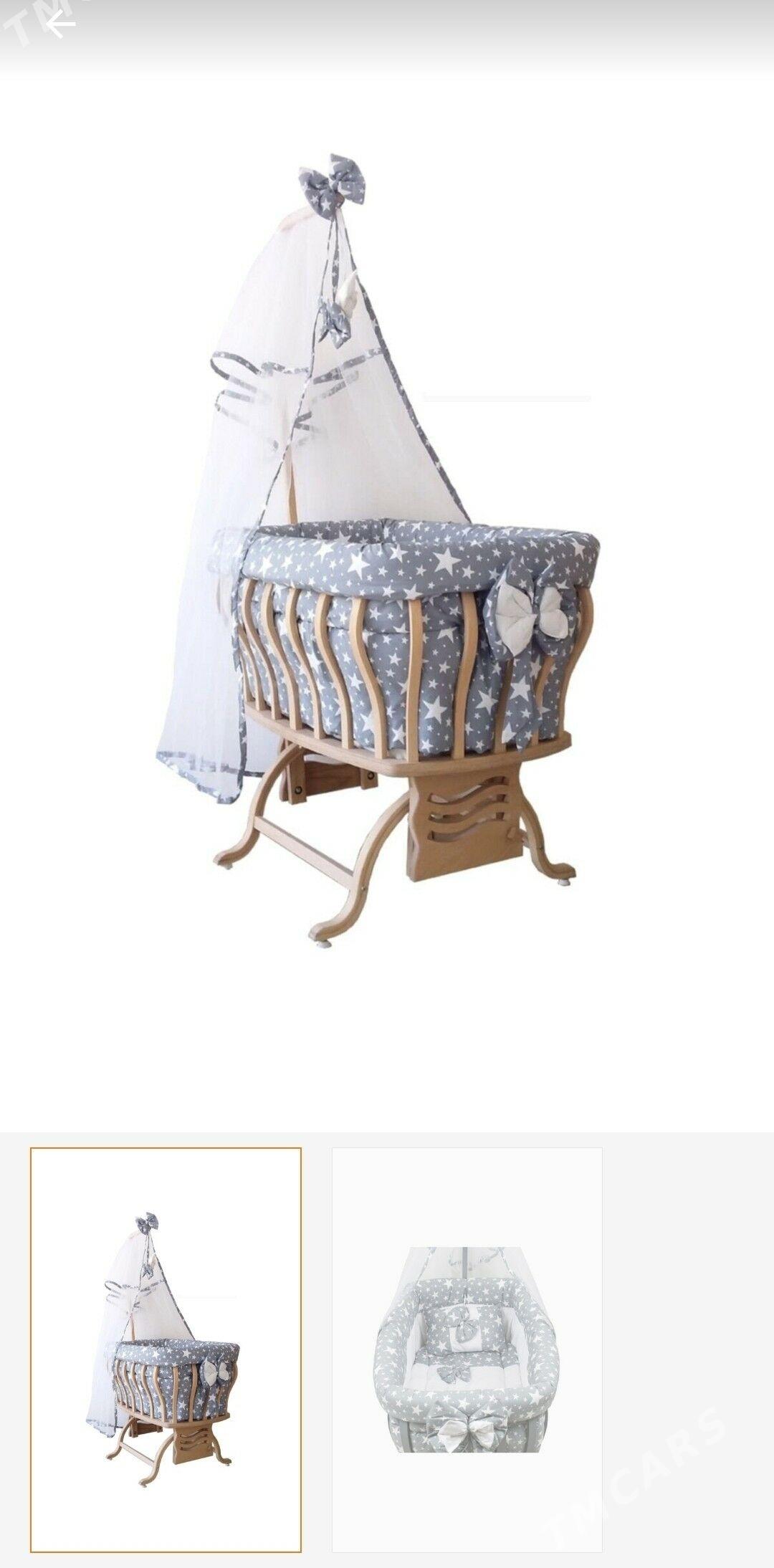Go back using the top-left arrow

pyautogui.click(x=60, y=26)
